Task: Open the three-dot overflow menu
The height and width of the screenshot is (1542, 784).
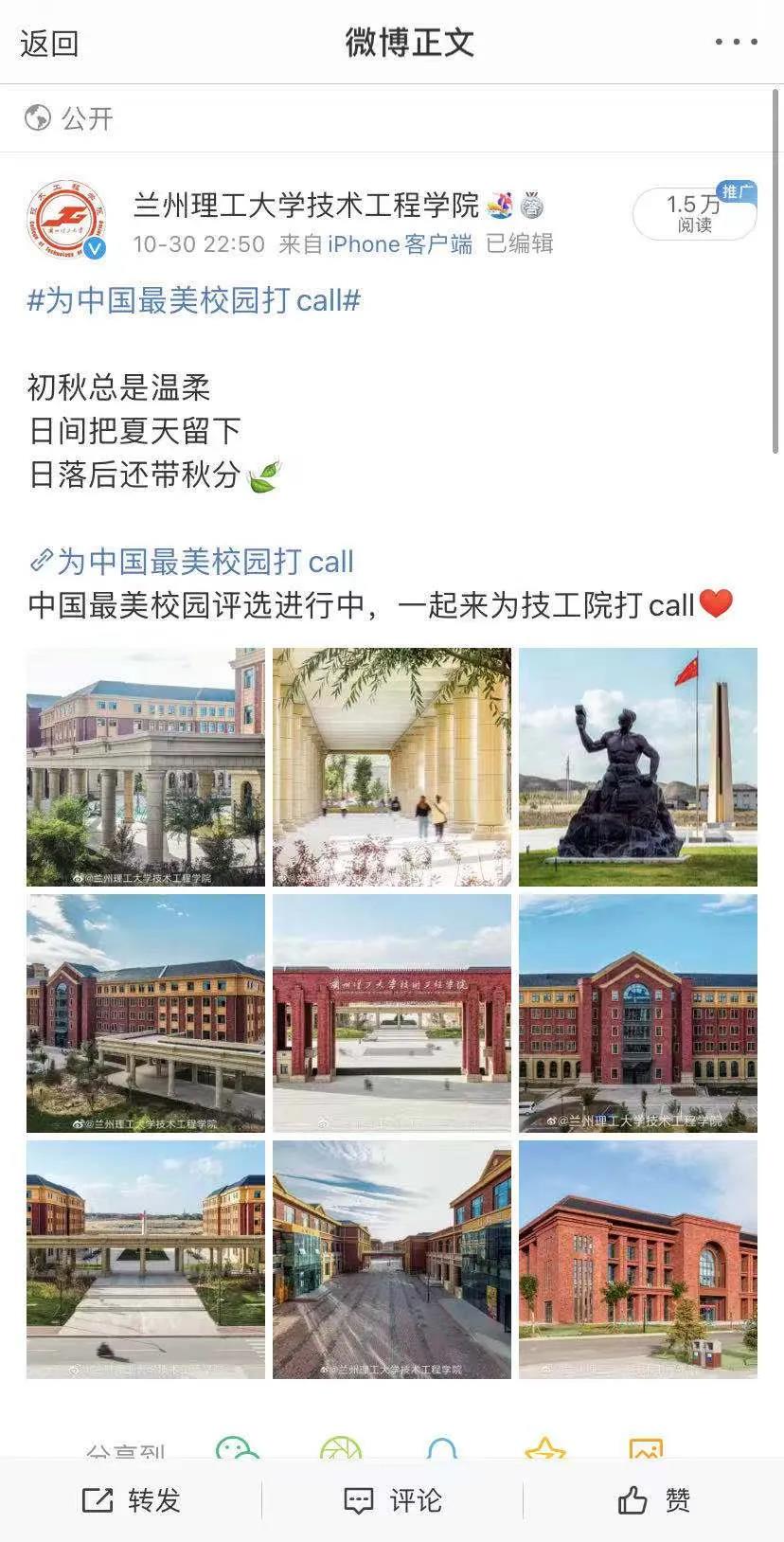Action: tap(736, 42)
